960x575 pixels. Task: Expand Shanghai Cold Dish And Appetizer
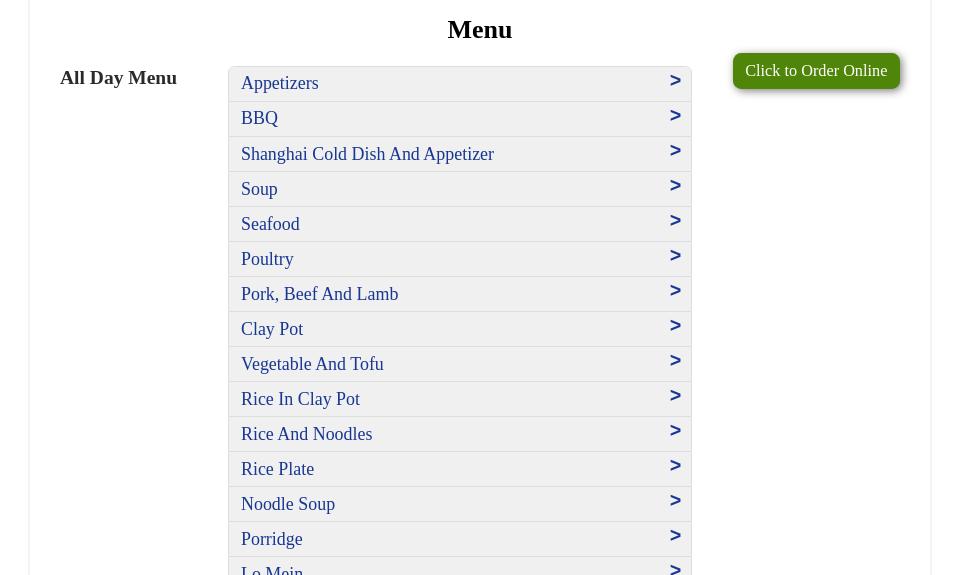pos(459,154)
